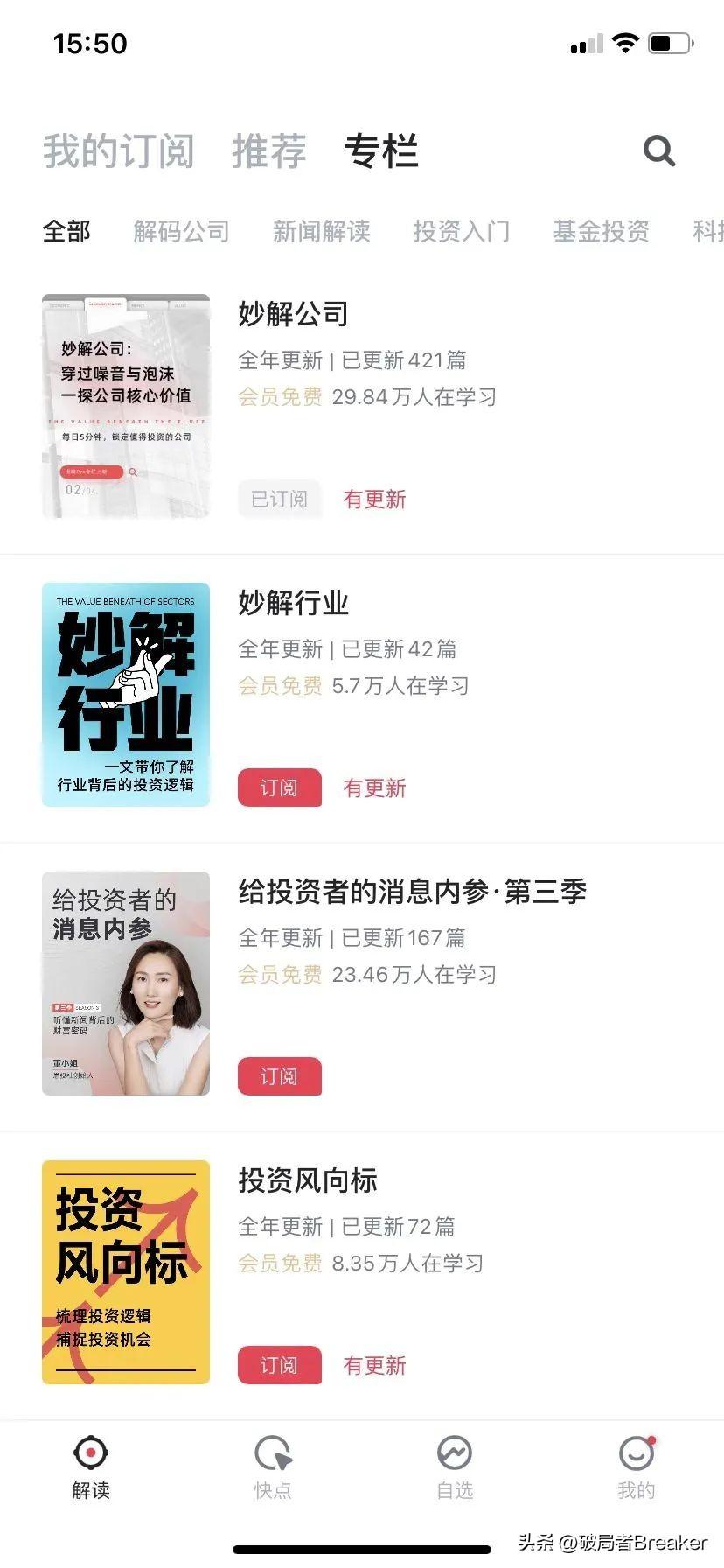Select the 基金投资 category
Image resolution: width=724 pixels, height=1568 pixels.
(x=600, y=231)
